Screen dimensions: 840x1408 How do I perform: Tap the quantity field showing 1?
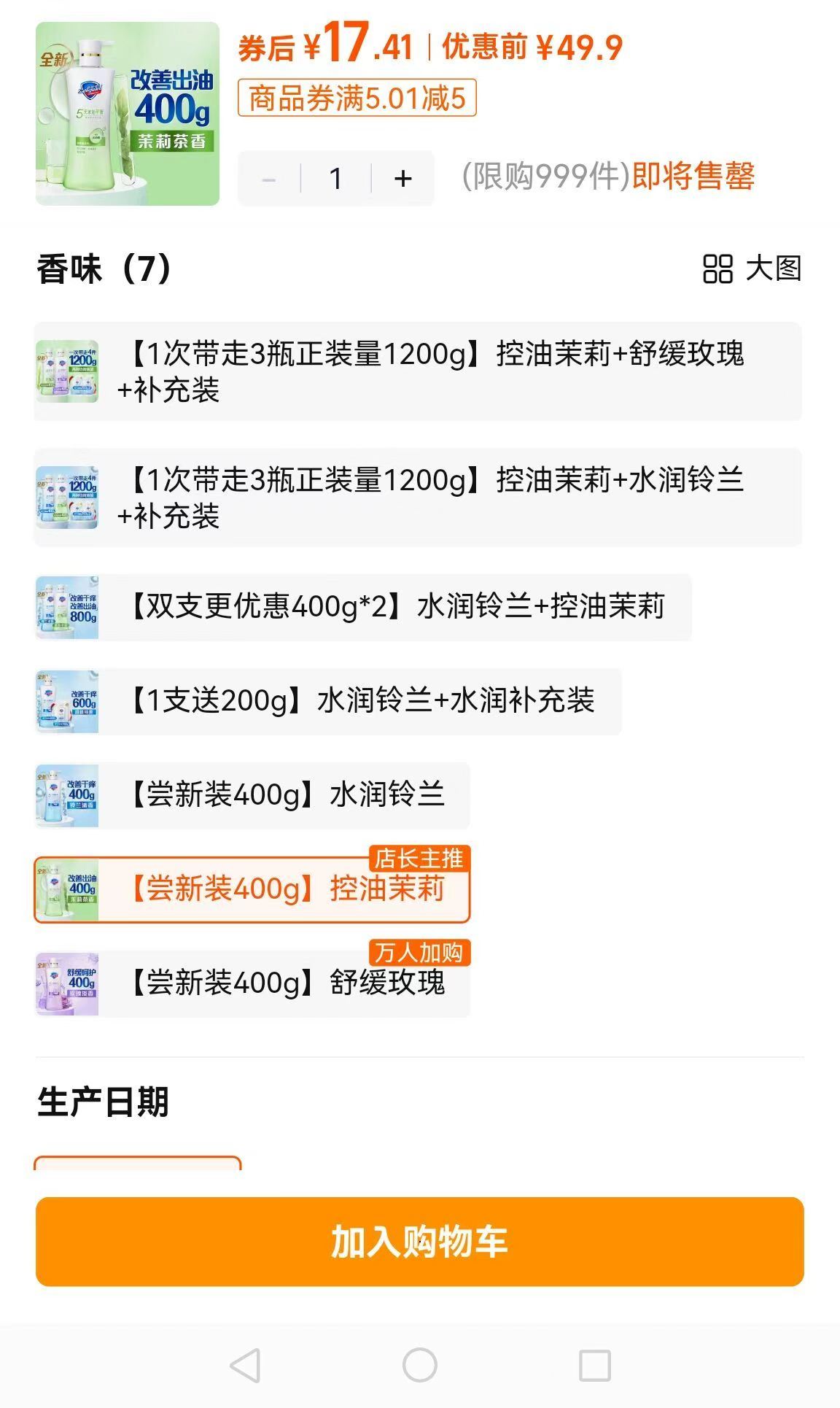click(x=335, y=177)
